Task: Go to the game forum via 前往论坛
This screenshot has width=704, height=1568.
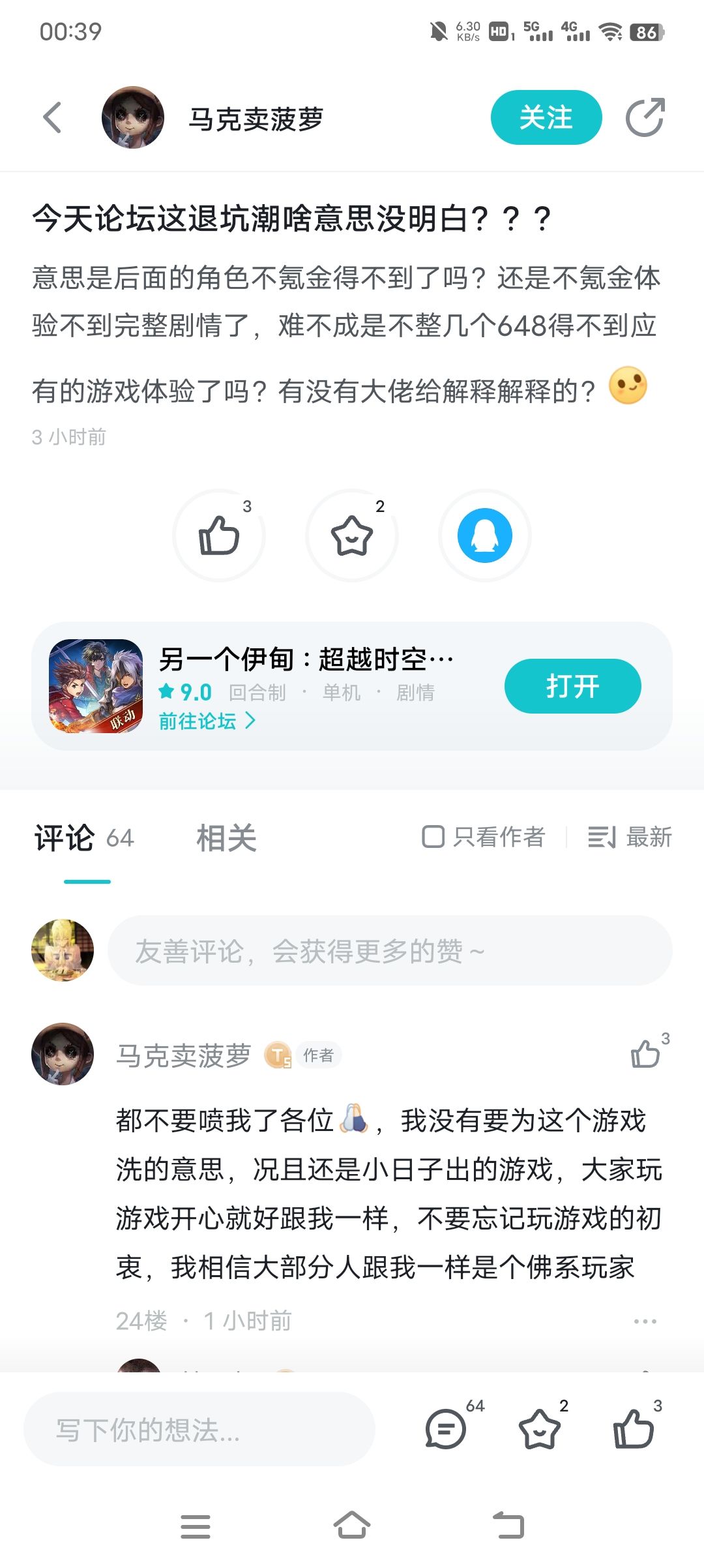Action: (207, 721)
